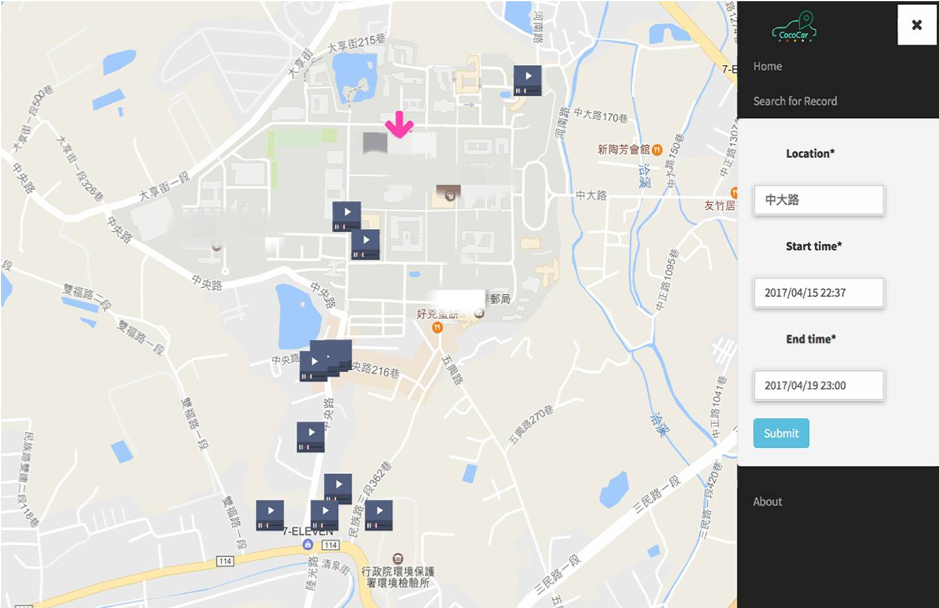
Task: Open the Home menu item
Action: (x=768, y=66)
